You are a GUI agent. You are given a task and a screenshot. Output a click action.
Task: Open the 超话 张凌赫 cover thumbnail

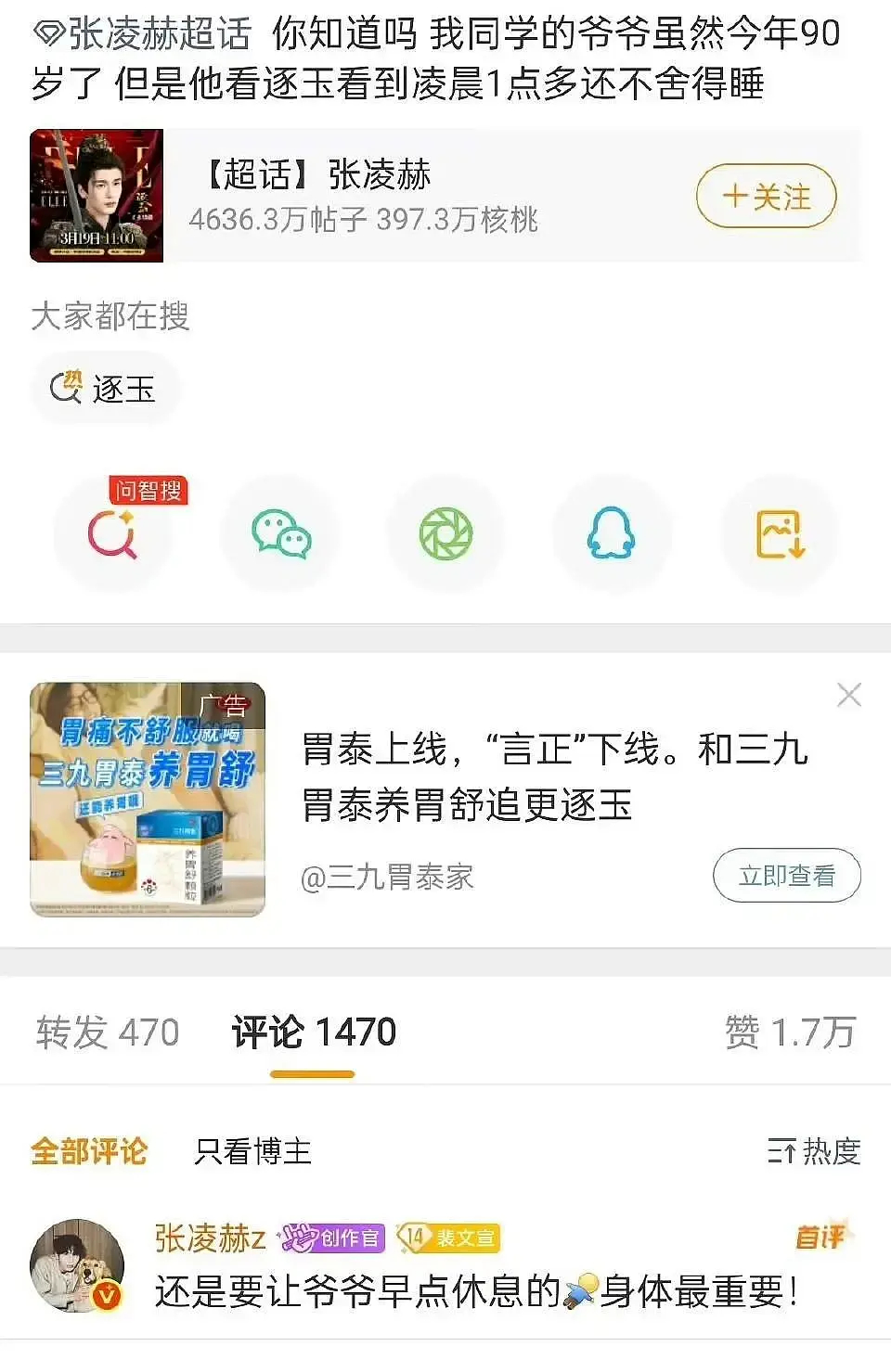click(97, 196)
